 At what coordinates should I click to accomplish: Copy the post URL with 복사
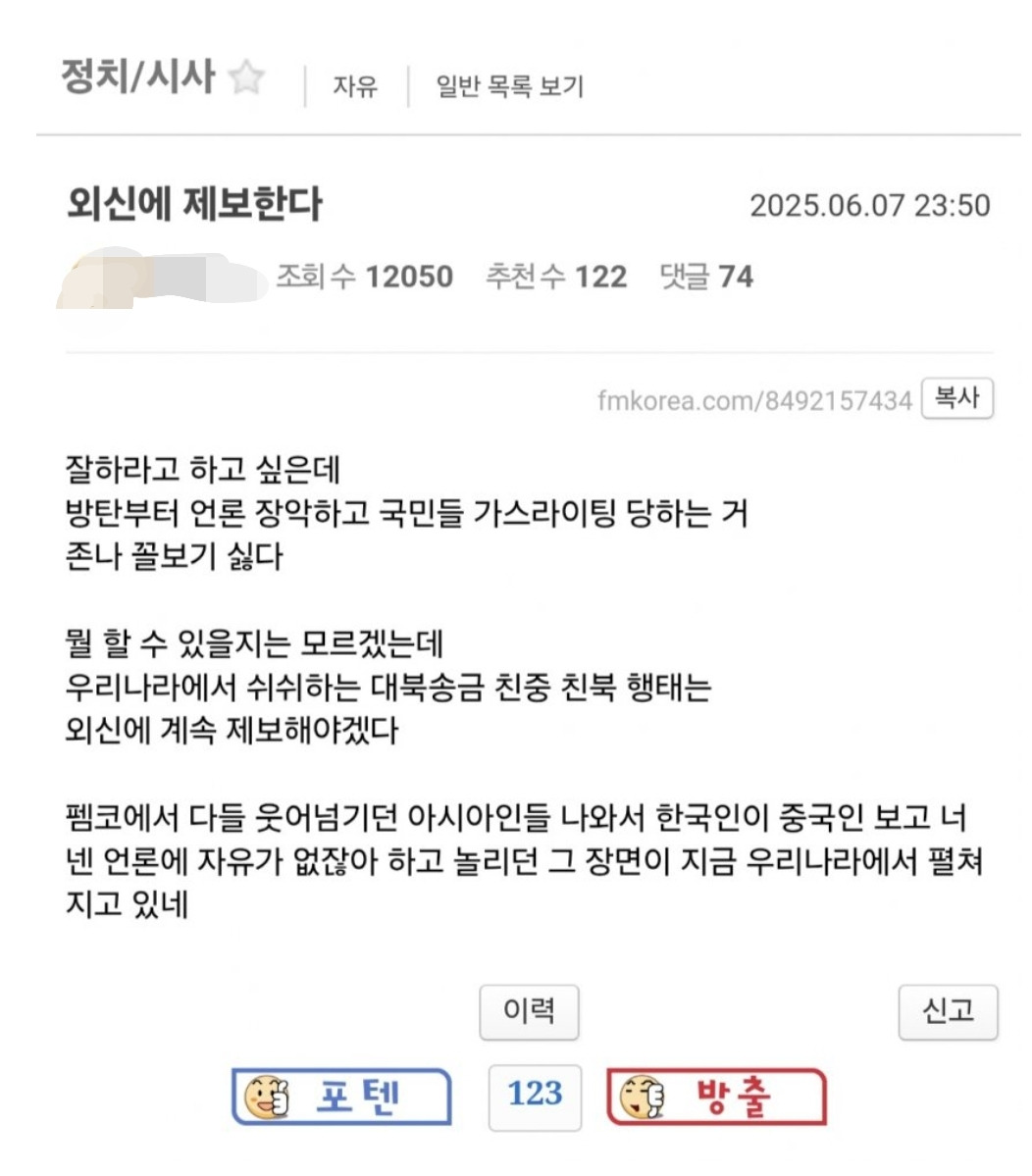coord(956,398)
